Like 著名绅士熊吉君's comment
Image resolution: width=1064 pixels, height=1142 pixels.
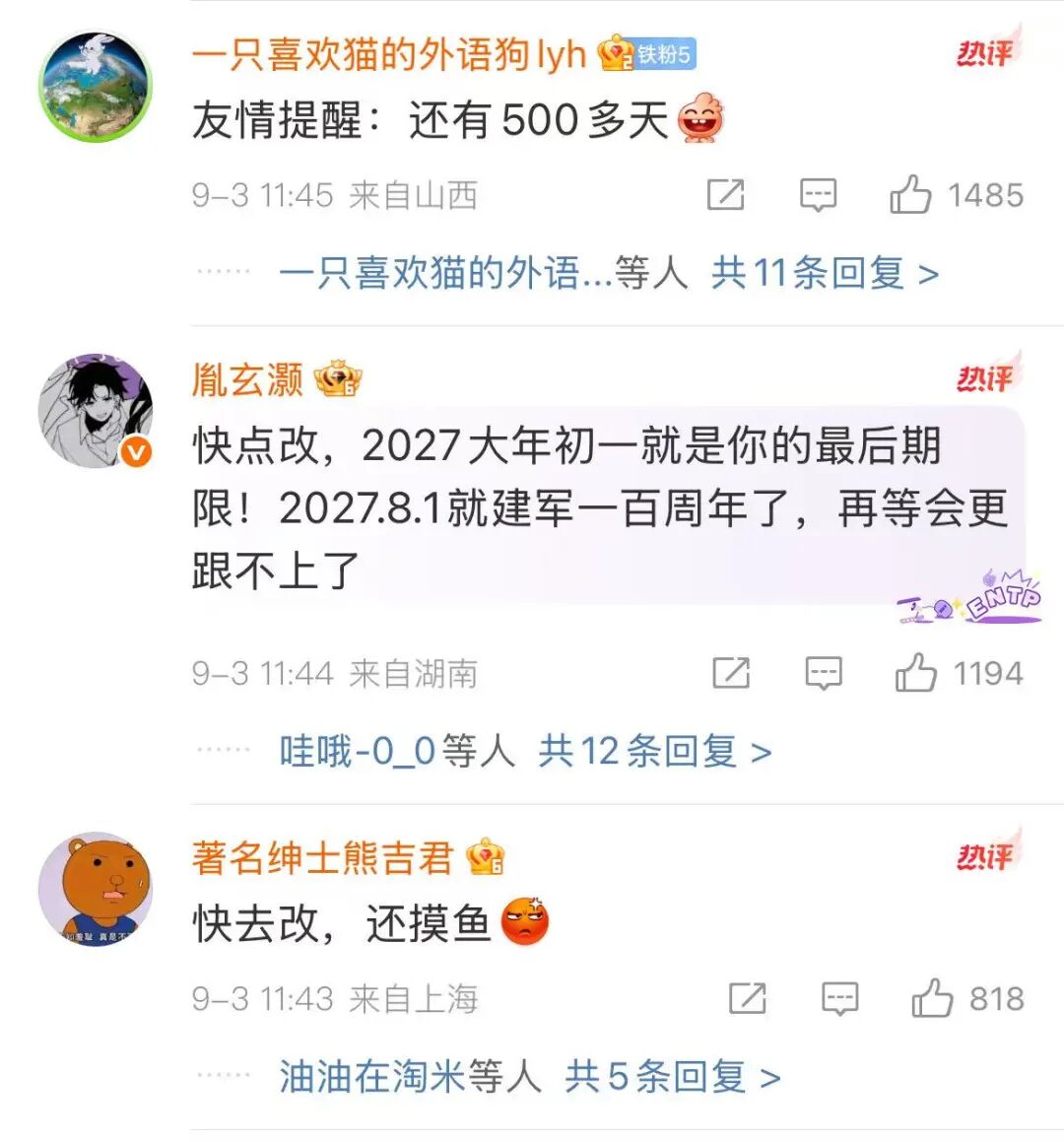(931, 998)
